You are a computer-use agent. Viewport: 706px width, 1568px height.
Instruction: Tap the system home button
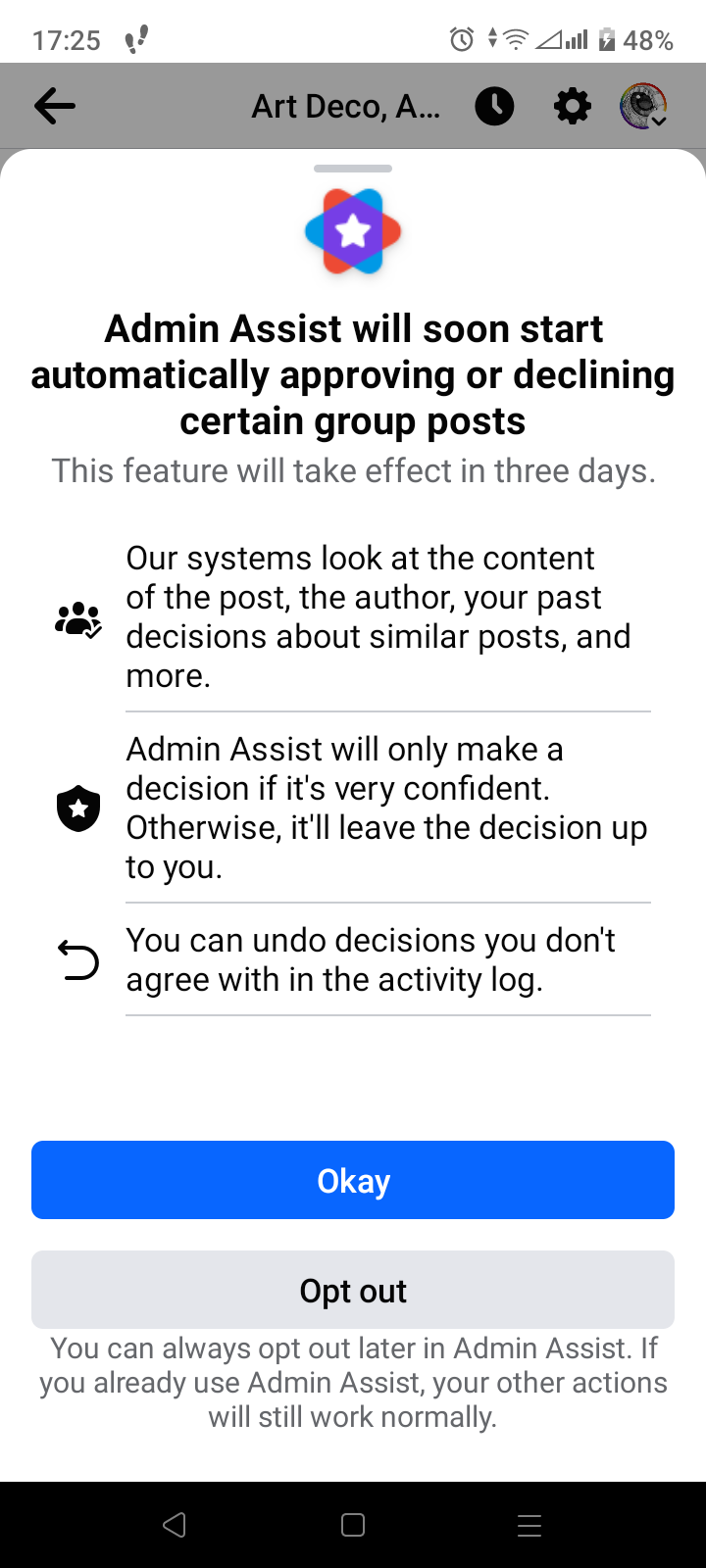[353, 1525]
